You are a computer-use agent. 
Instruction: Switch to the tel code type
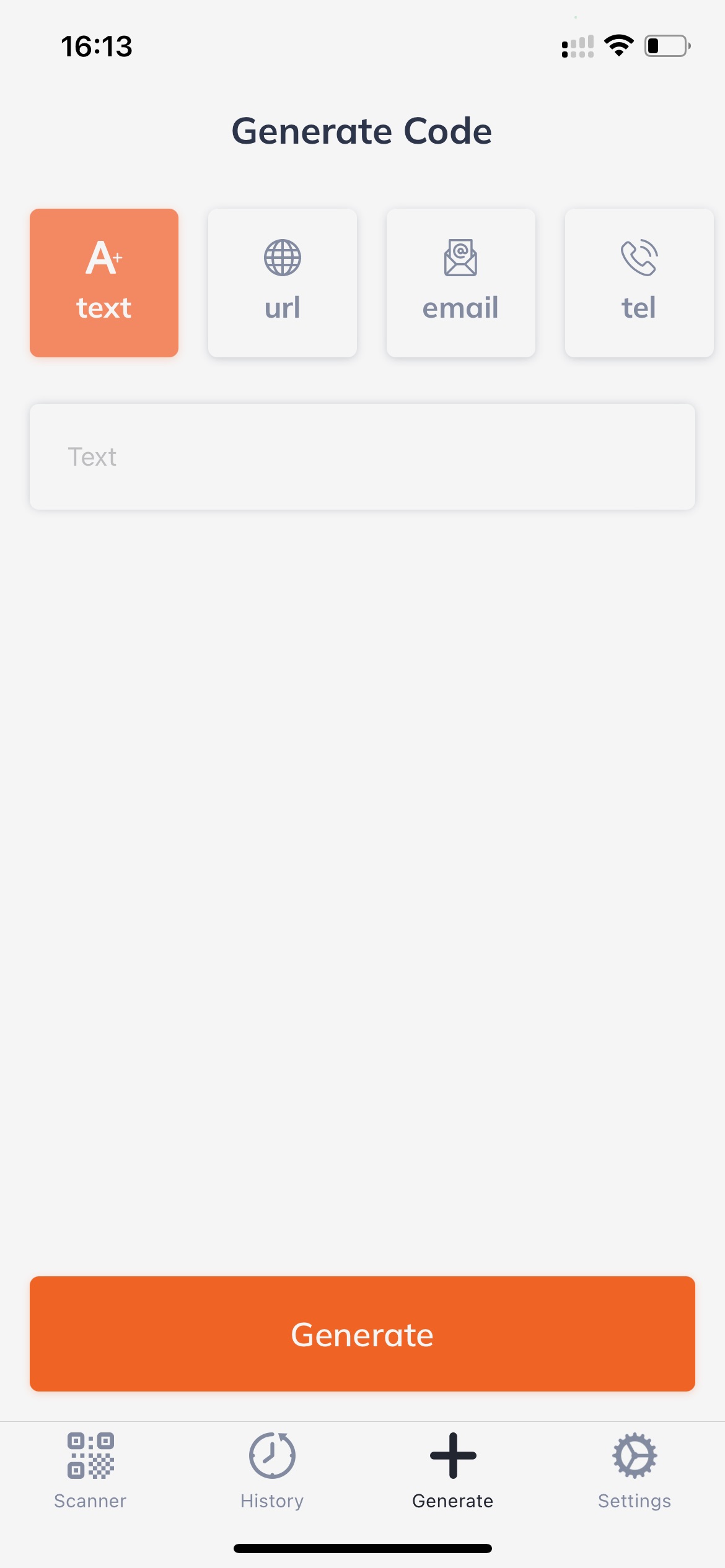(x=639, y=283)
